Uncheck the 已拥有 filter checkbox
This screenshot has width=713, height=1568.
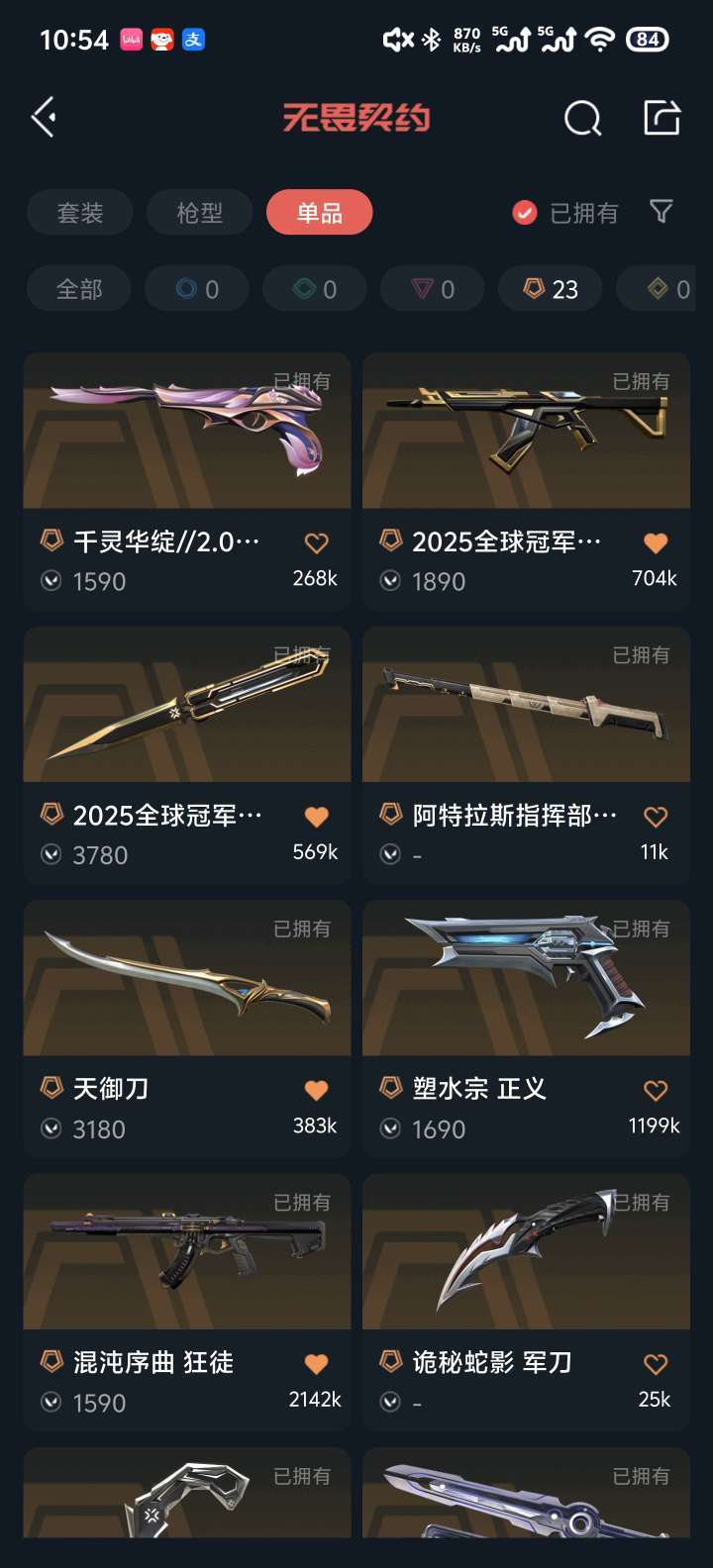tap(525, 213)
